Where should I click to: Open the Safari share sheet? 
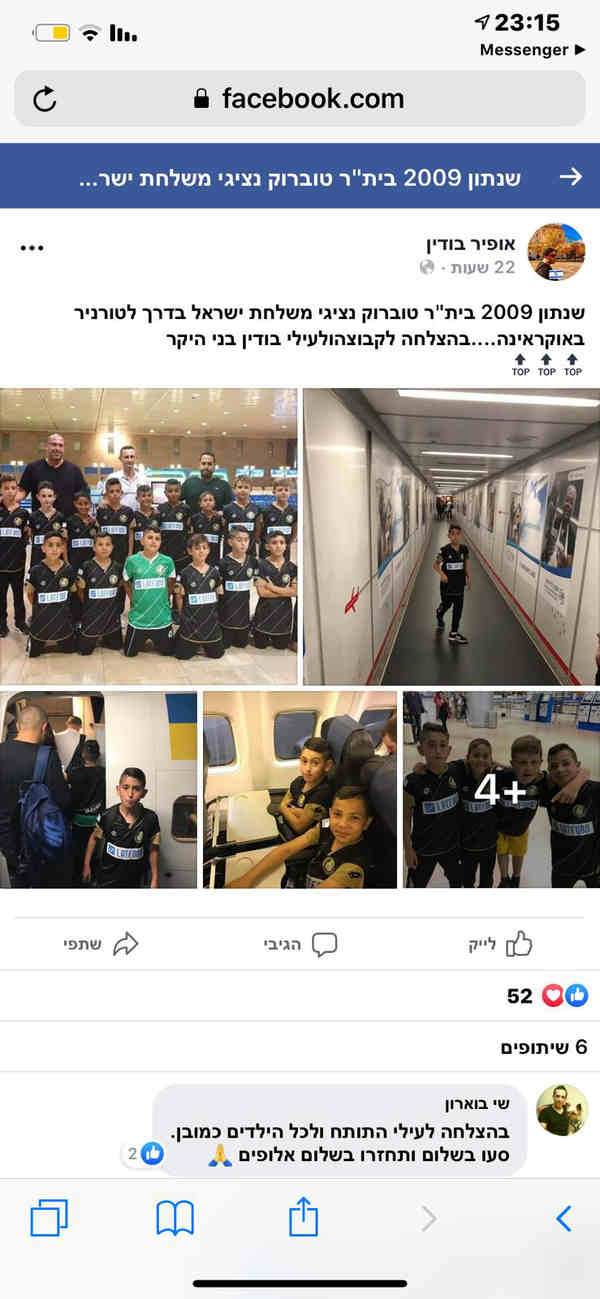tap(303, 1217)
